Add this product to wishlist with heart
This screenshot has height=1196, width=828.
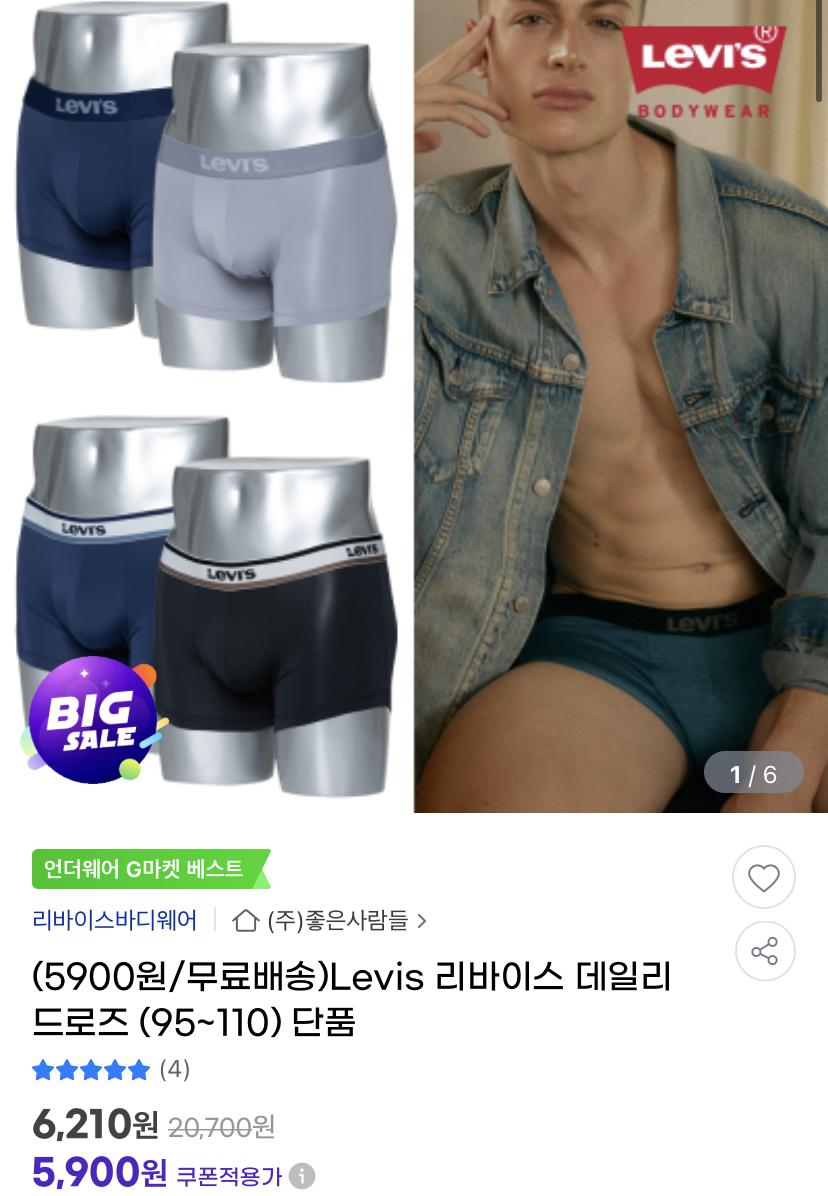(x=763, y=878)
